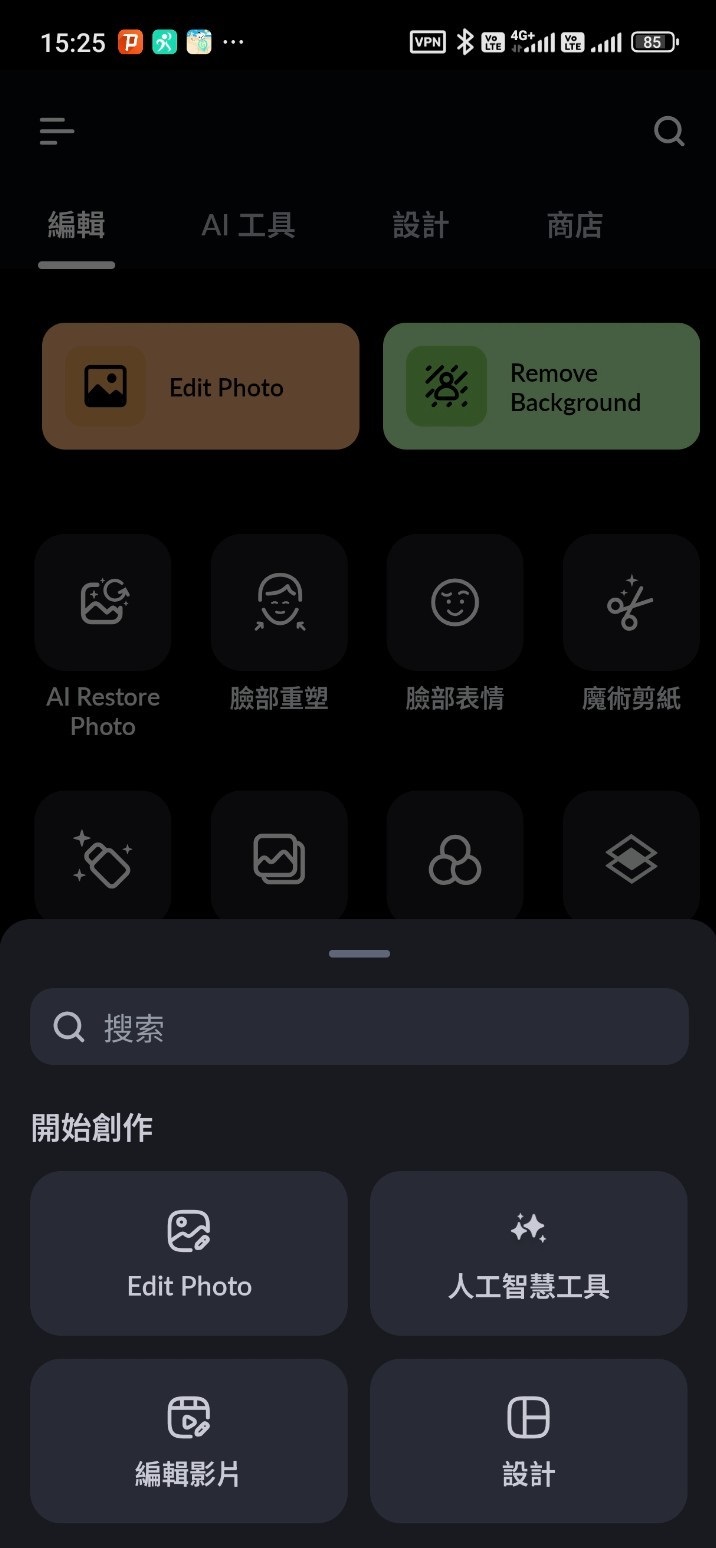This screenshot has height=1548, width=716.
Task: Open the orange Edit Photo card
Action: coord(200,386)
